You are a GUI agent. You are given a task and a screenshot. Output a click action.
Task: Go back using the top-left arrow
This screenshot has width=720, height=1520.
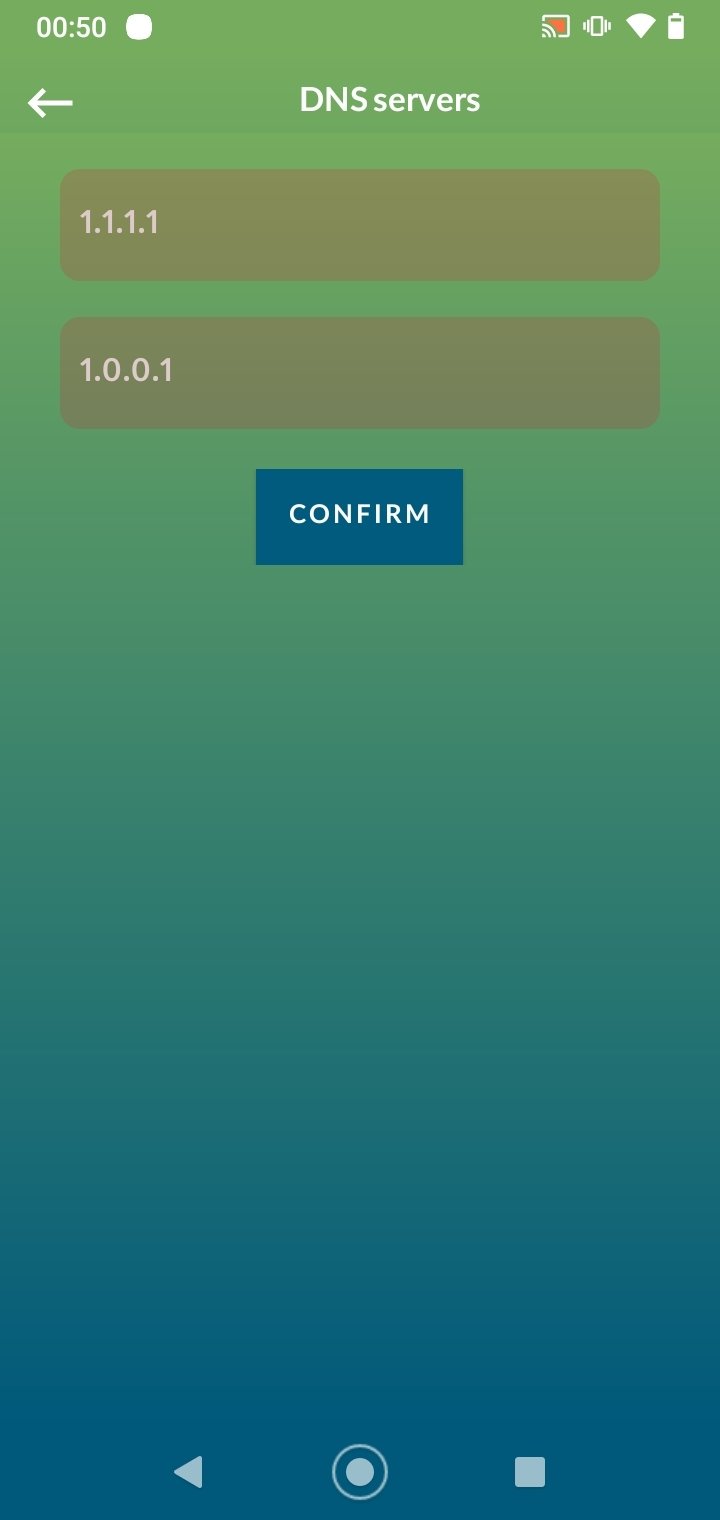[50, 101]
